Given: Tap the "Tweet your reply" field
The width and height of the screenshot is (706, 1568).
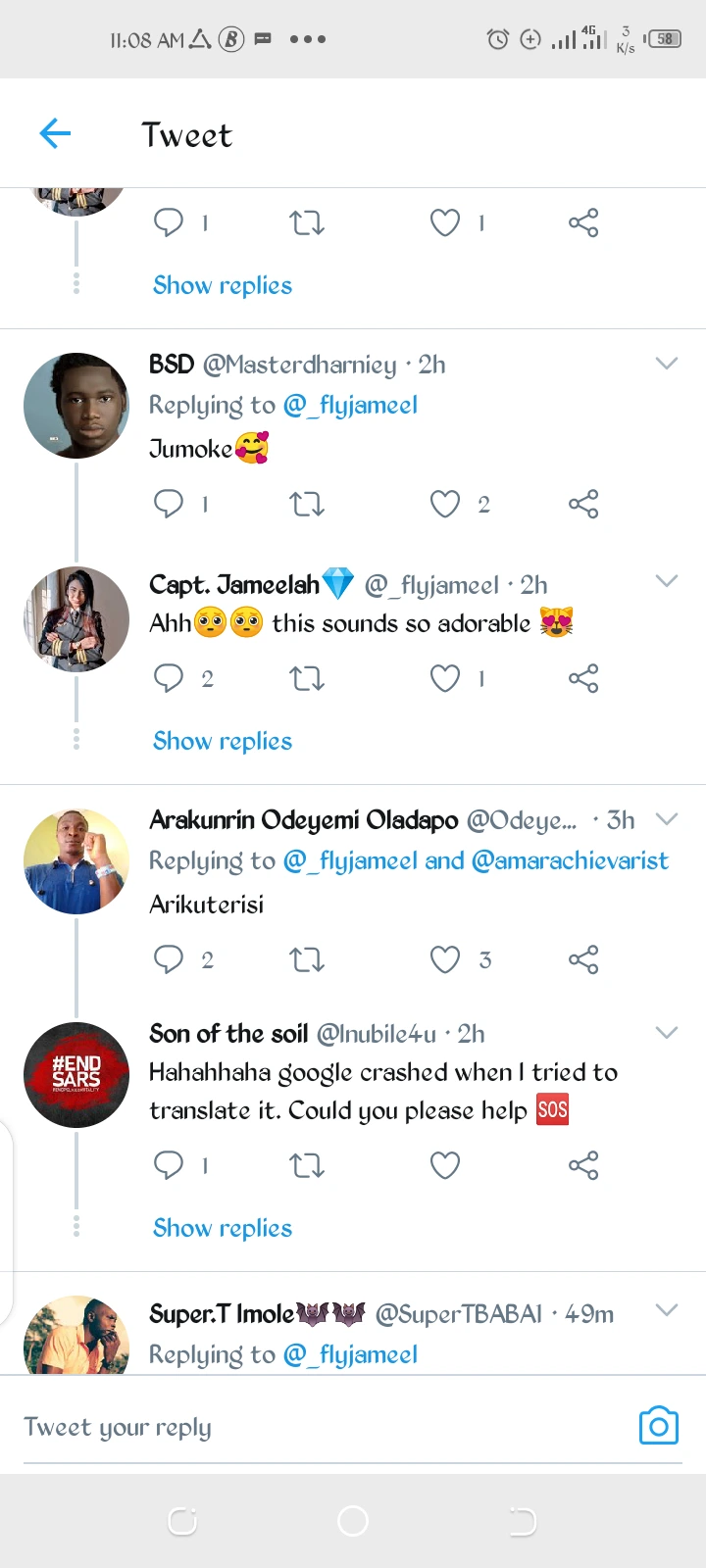Looking at the screenshot, I should [x=294, y=1427].
